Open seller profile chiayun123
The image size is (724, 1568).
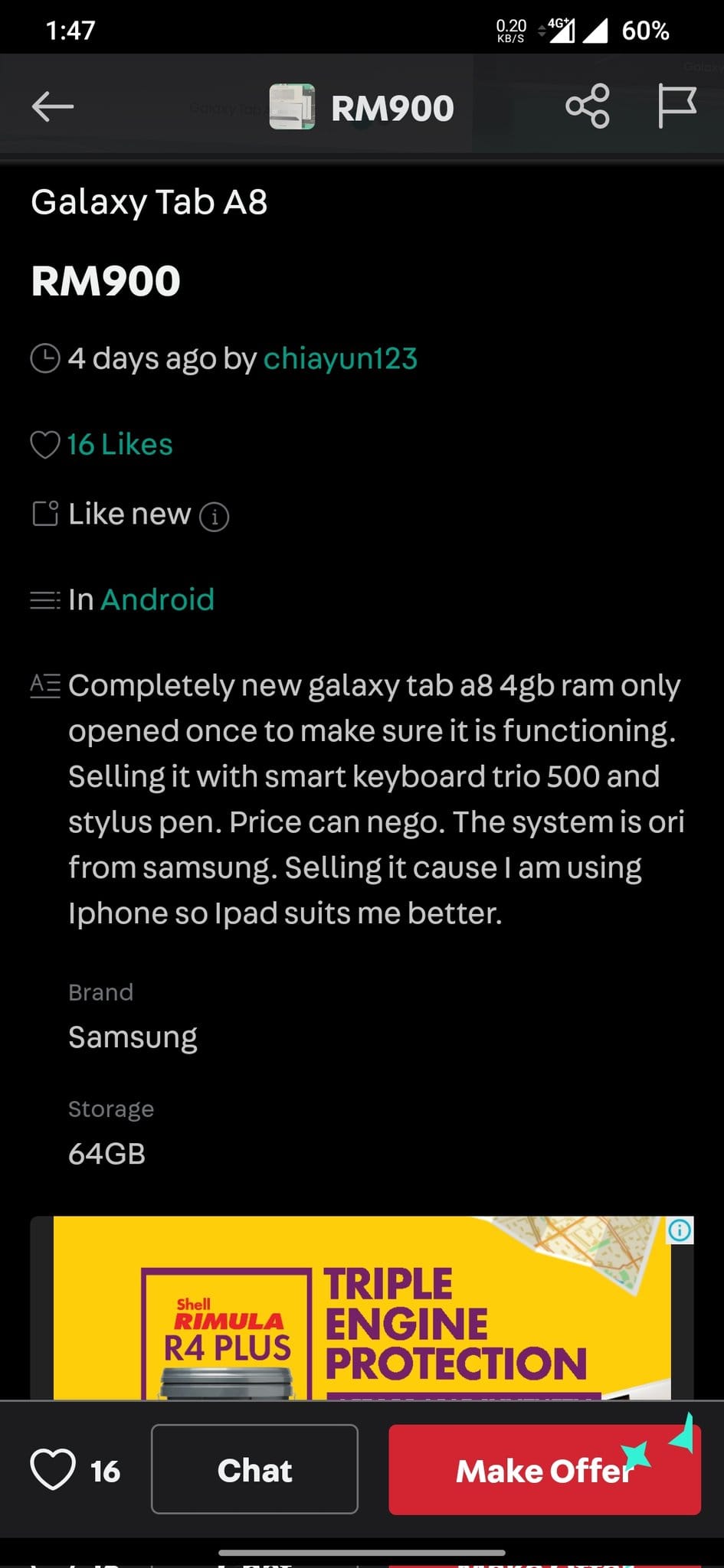pos(340,358)
